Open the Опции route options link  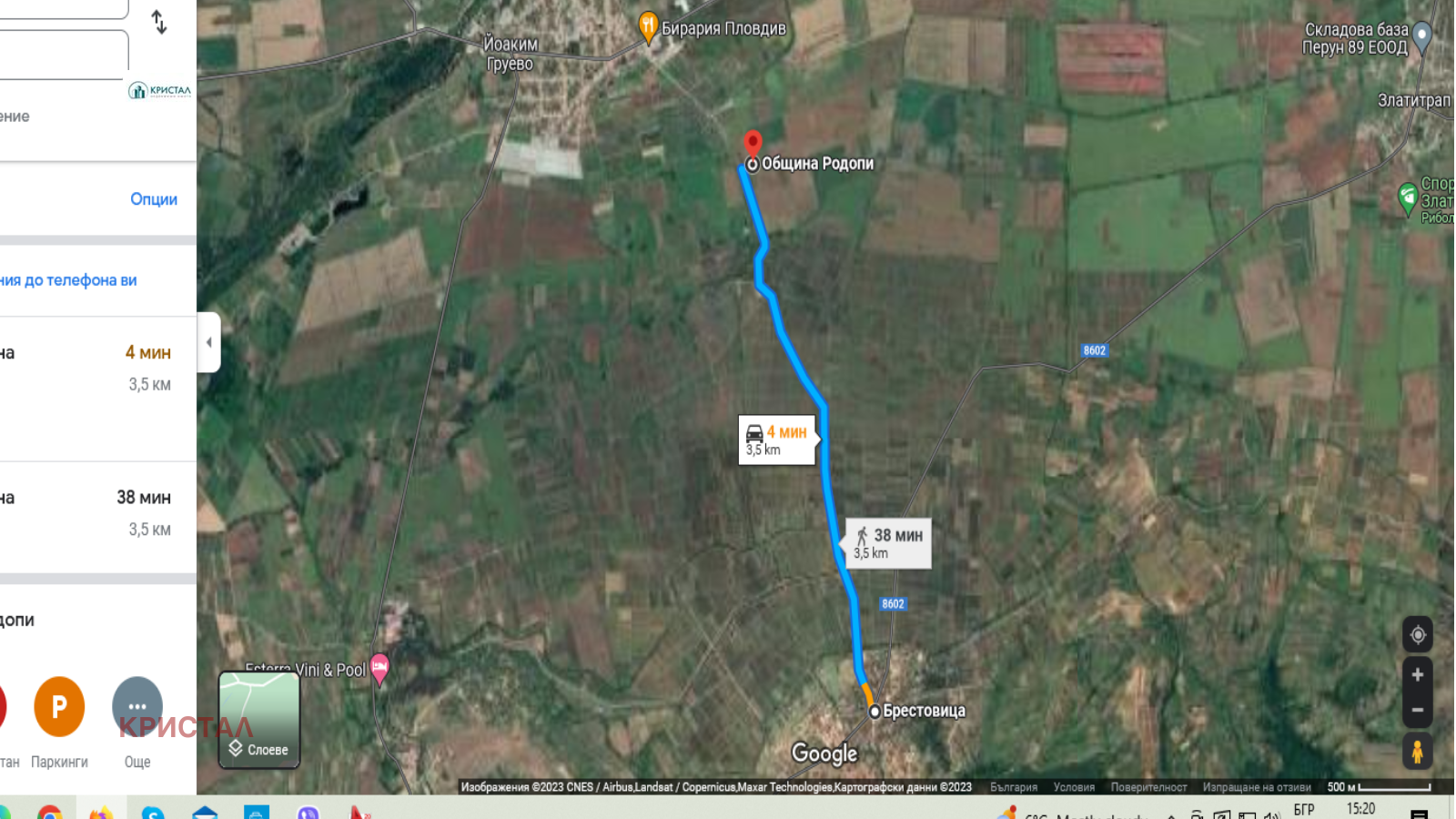click(x=153, y=199)
